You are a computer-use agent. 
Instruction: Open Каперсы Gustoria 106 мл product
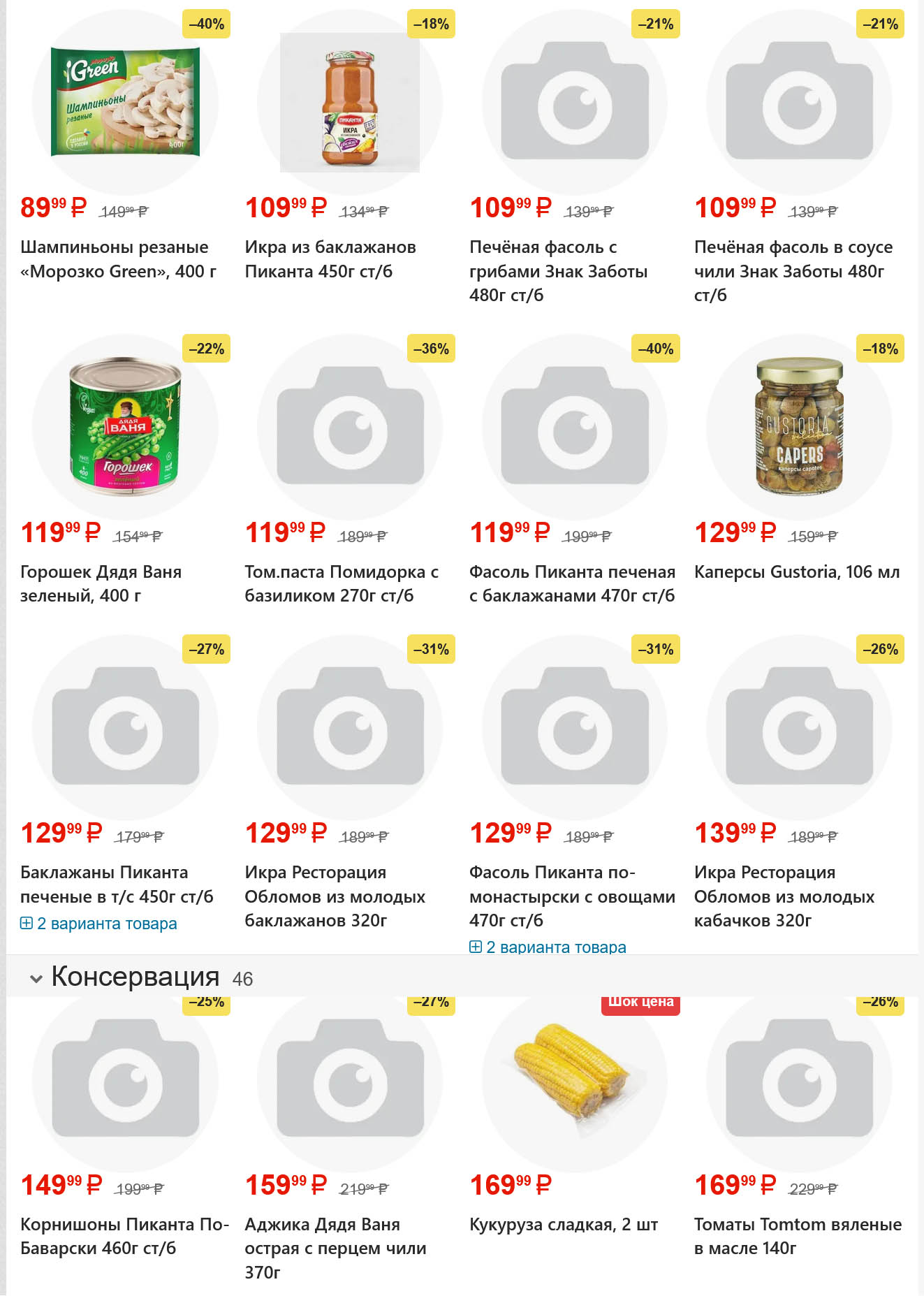796,571
